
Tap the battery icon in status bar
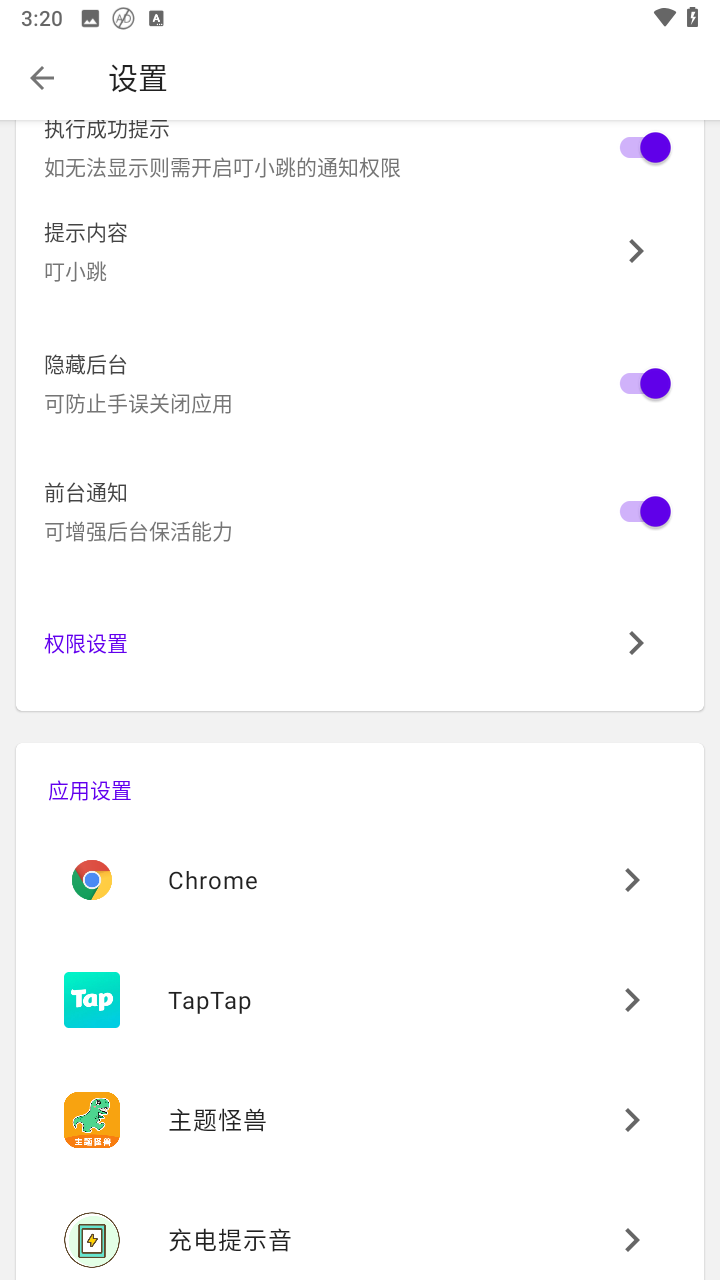click(x=696, y=17)
